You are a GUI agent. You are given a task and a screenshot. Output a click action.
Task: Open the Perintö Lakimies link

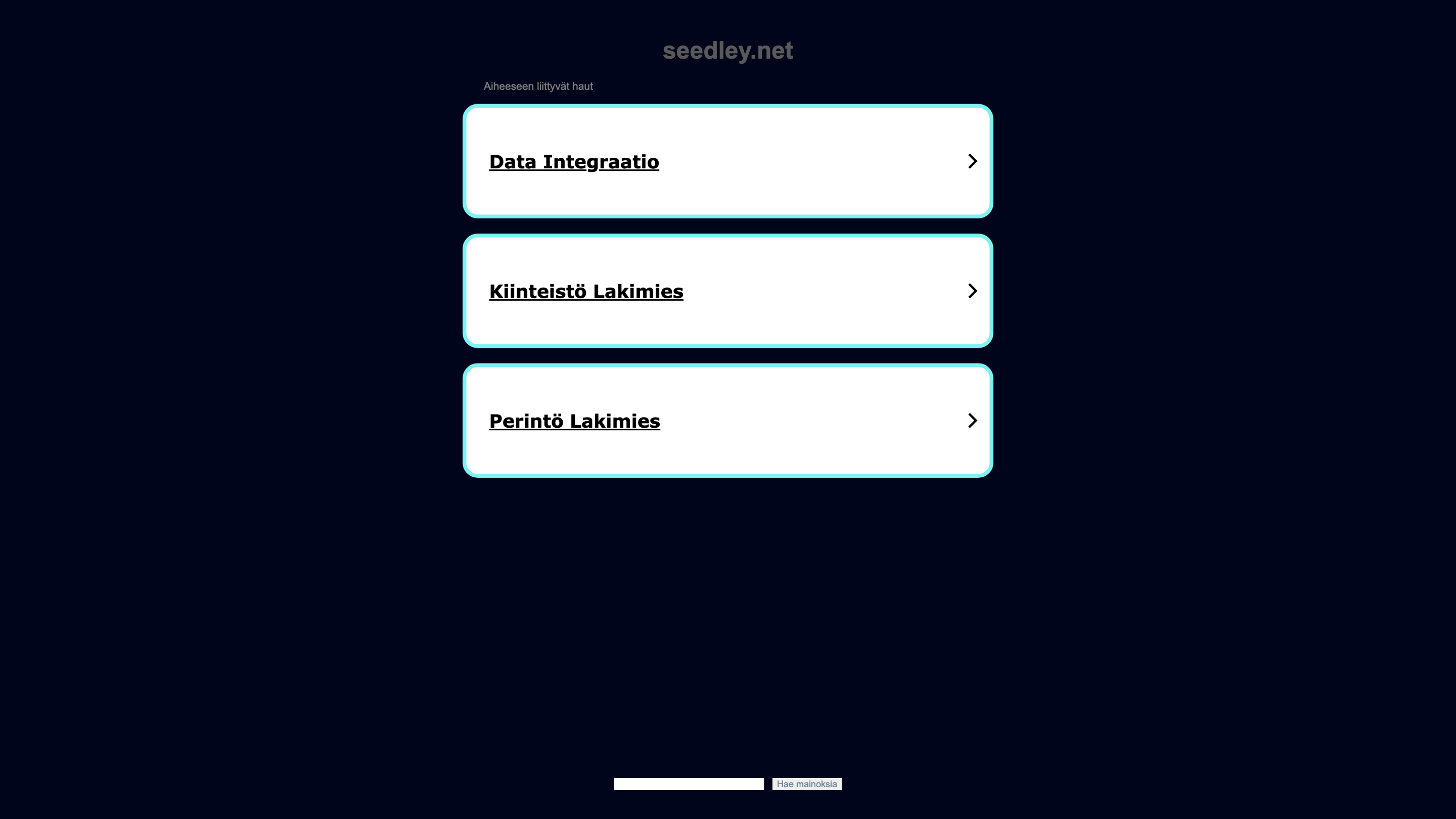[x=574, y=421]
